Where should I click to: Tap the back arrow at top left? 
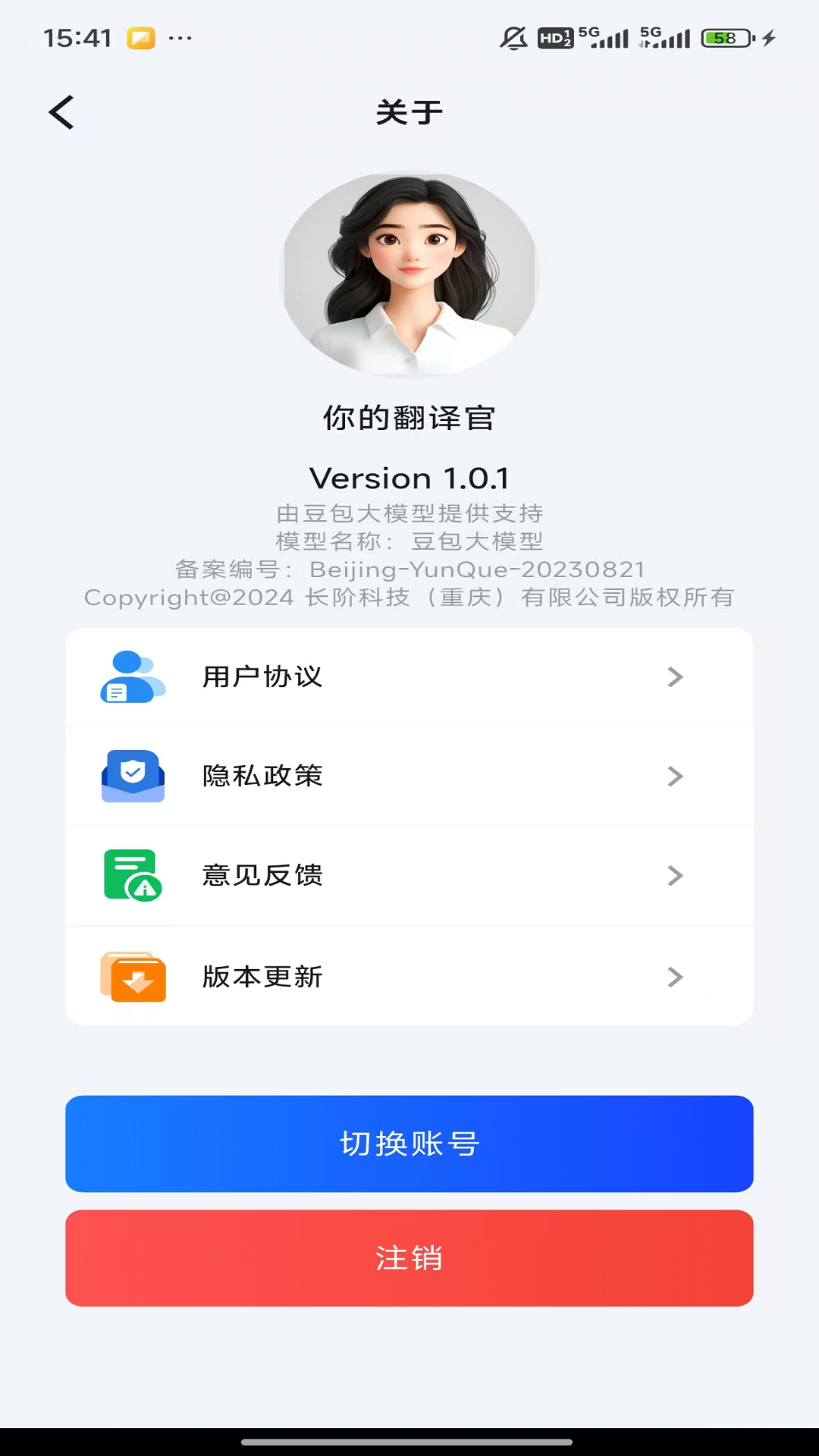tap(61, 111)
